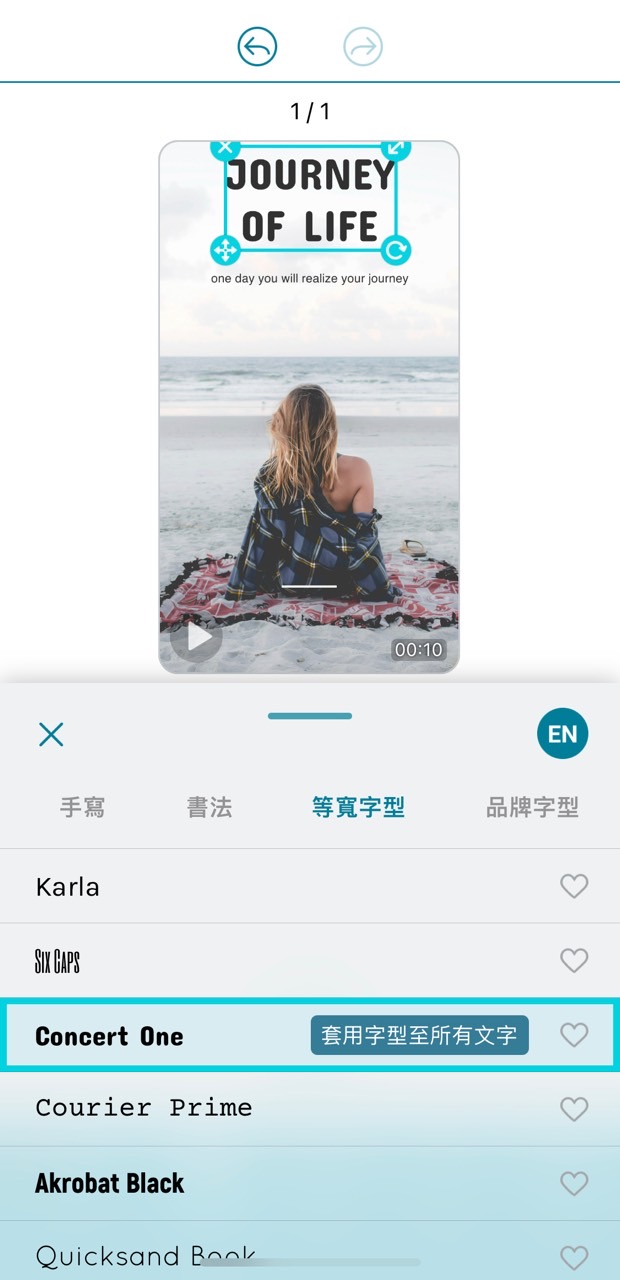Viewport: 620px width, 1280px height.
Task: Favorite the Karla font
Action: tap(574, 886)
